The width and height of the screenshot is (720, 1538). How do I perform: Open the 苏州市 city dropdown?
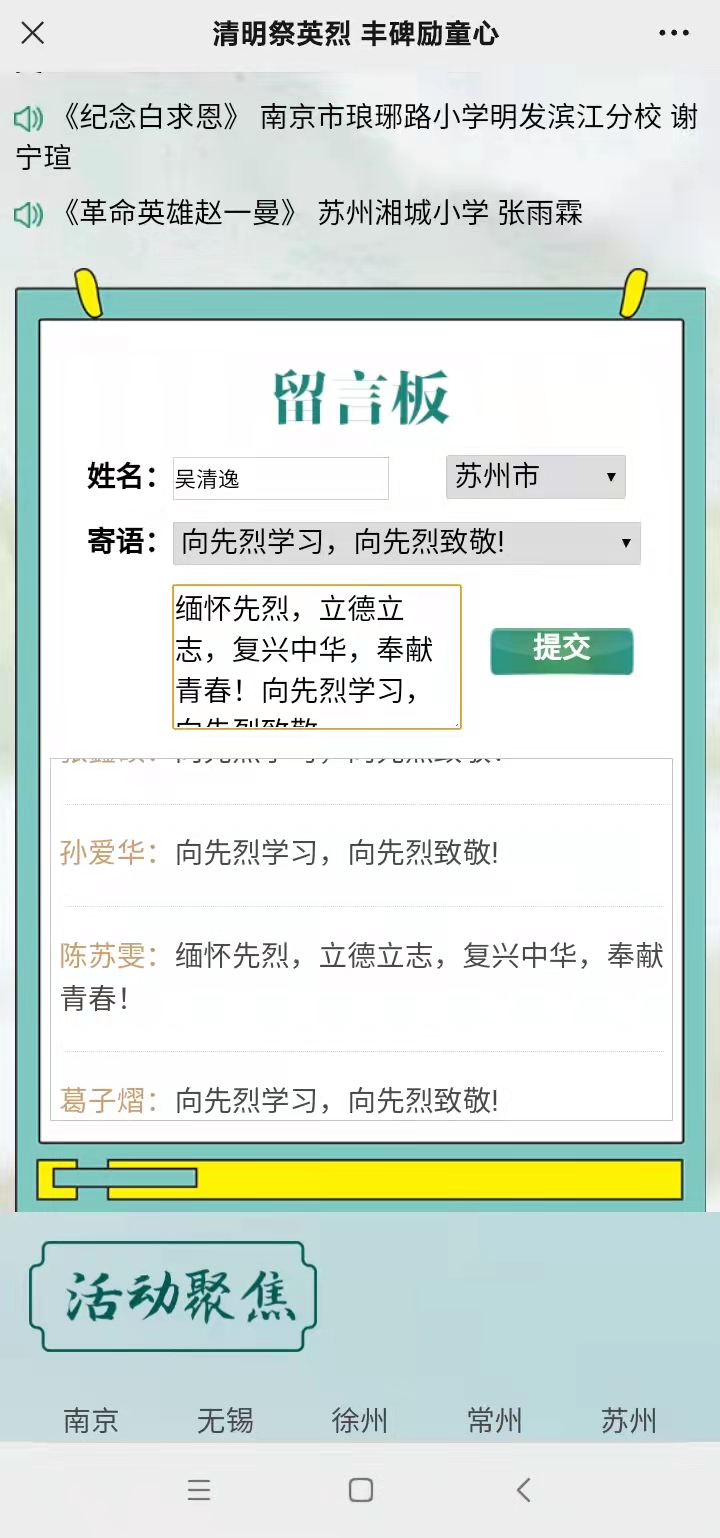pyautogui.click(x=535, y=477)
